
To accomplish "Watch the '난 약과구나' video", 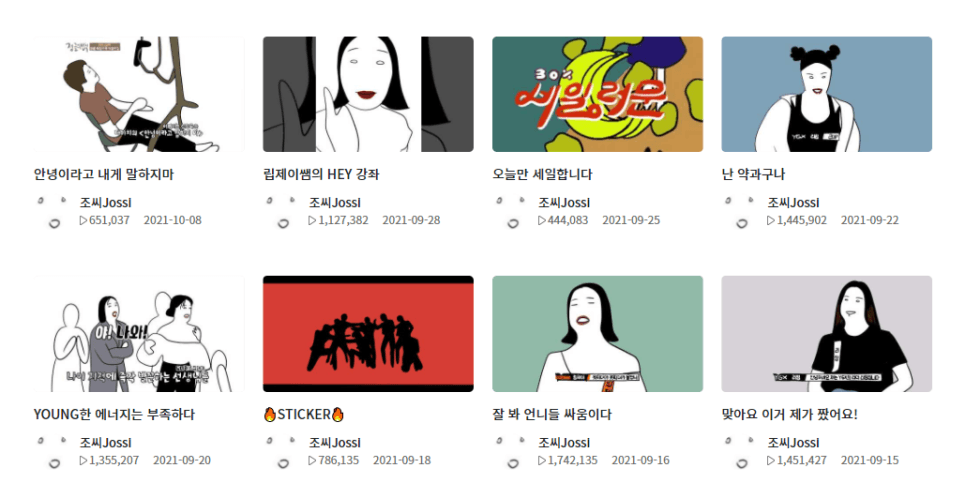I will click(x=826, y=94).
